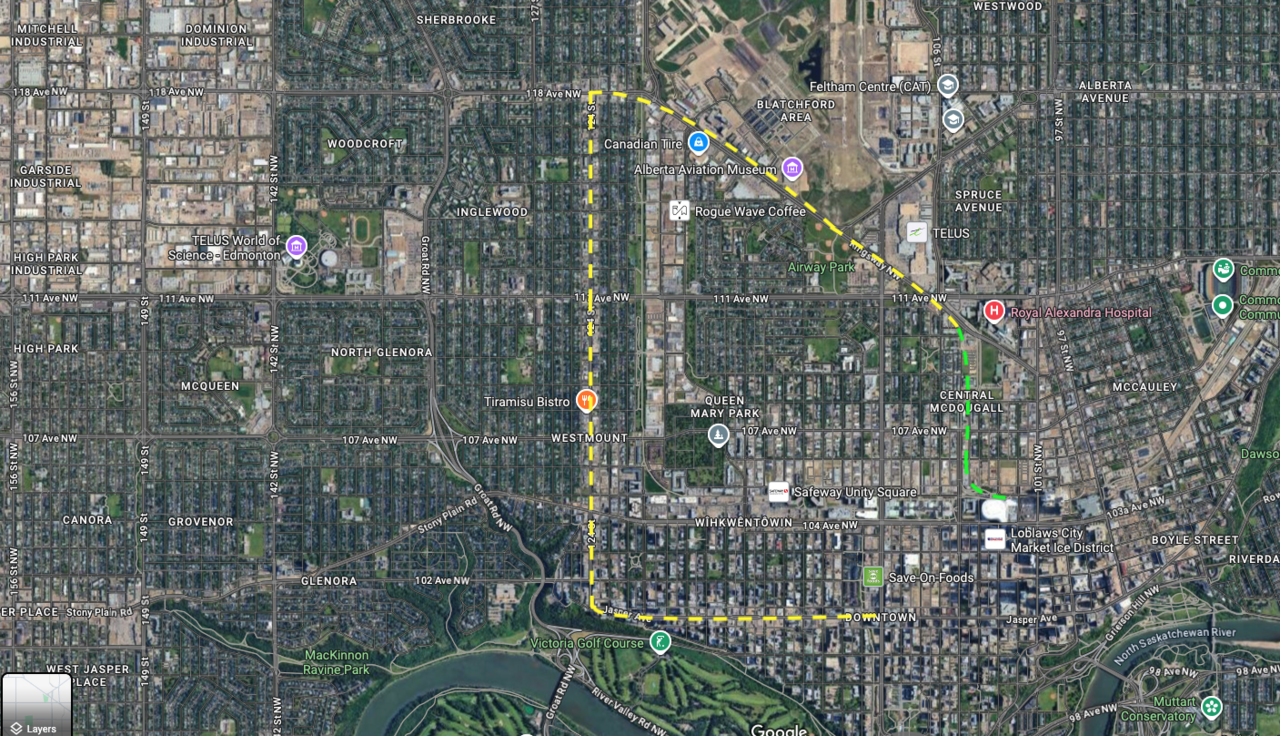Viewport: 1280px width, 736px height.
Task: Open the Alberta Aviation Museum marker
Action: [x=792, y=168]
